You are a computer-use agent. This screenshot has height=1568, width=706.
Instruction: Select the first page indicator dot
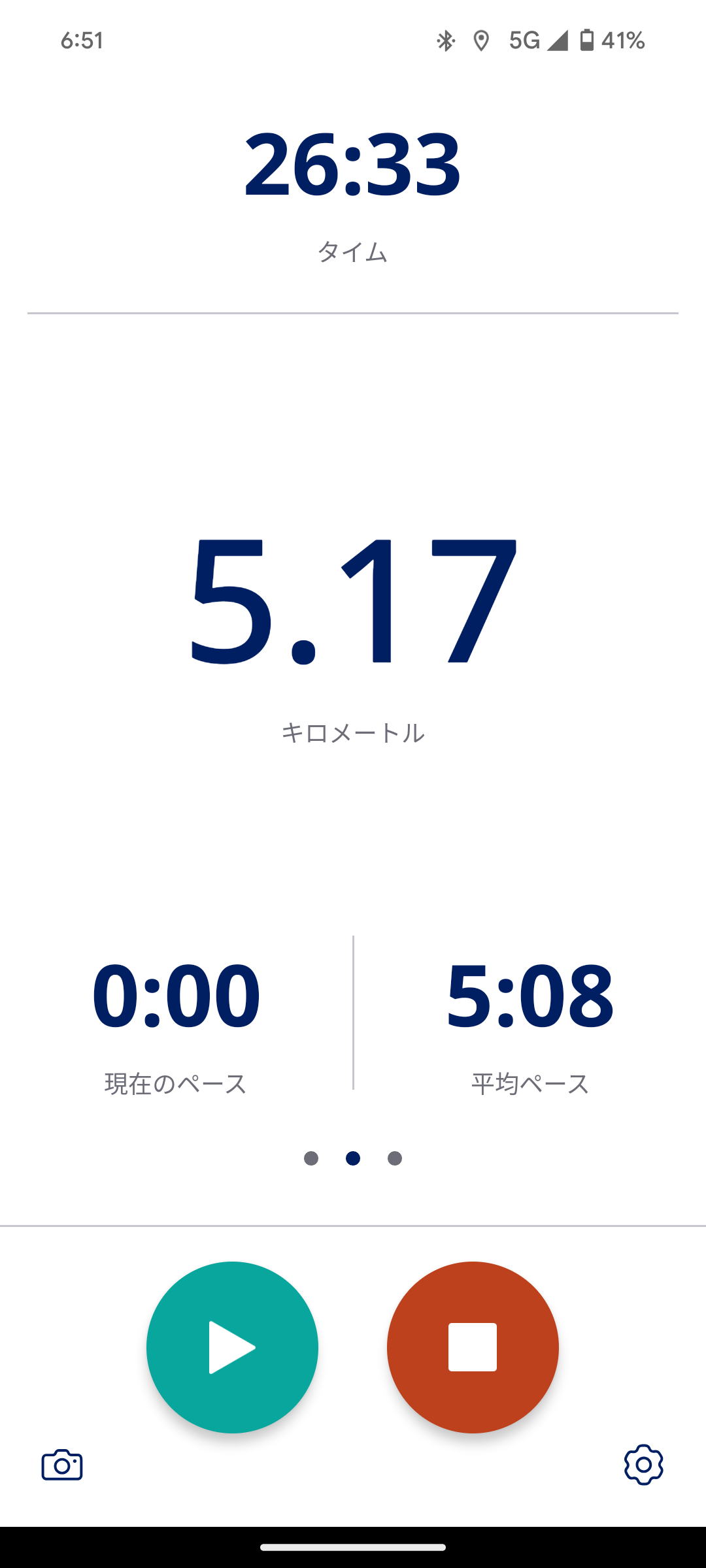(311, 1158)
